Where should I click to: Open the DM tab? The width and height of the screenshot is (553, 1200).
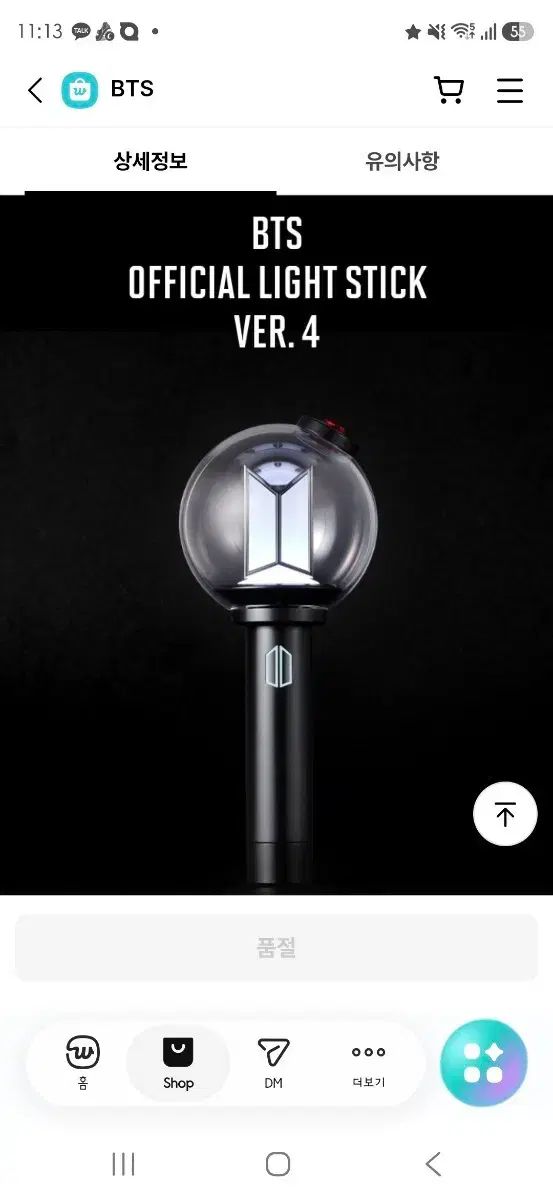[273, 1063]
